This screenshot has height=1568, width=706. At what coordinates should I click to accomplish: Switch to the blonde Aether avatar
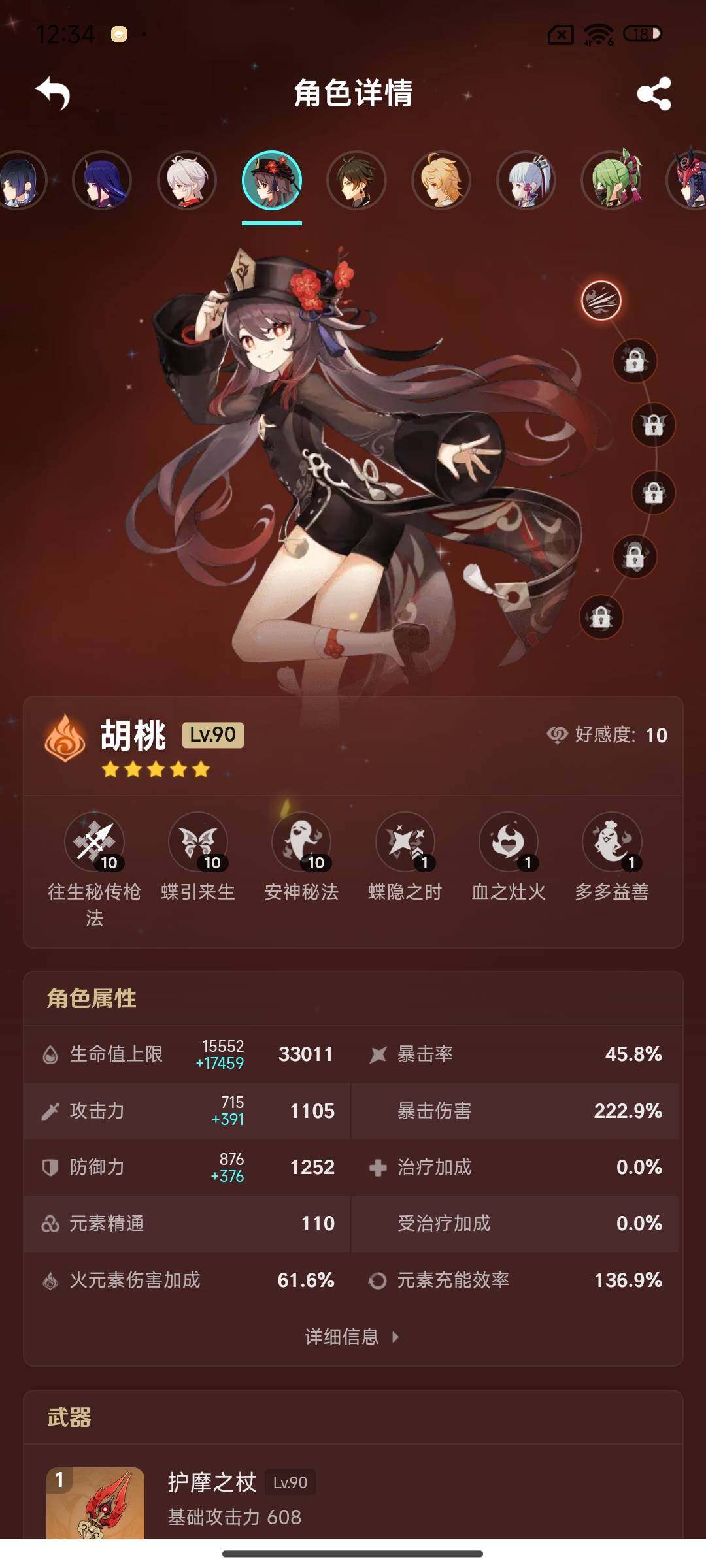click(x=441, y=180)
